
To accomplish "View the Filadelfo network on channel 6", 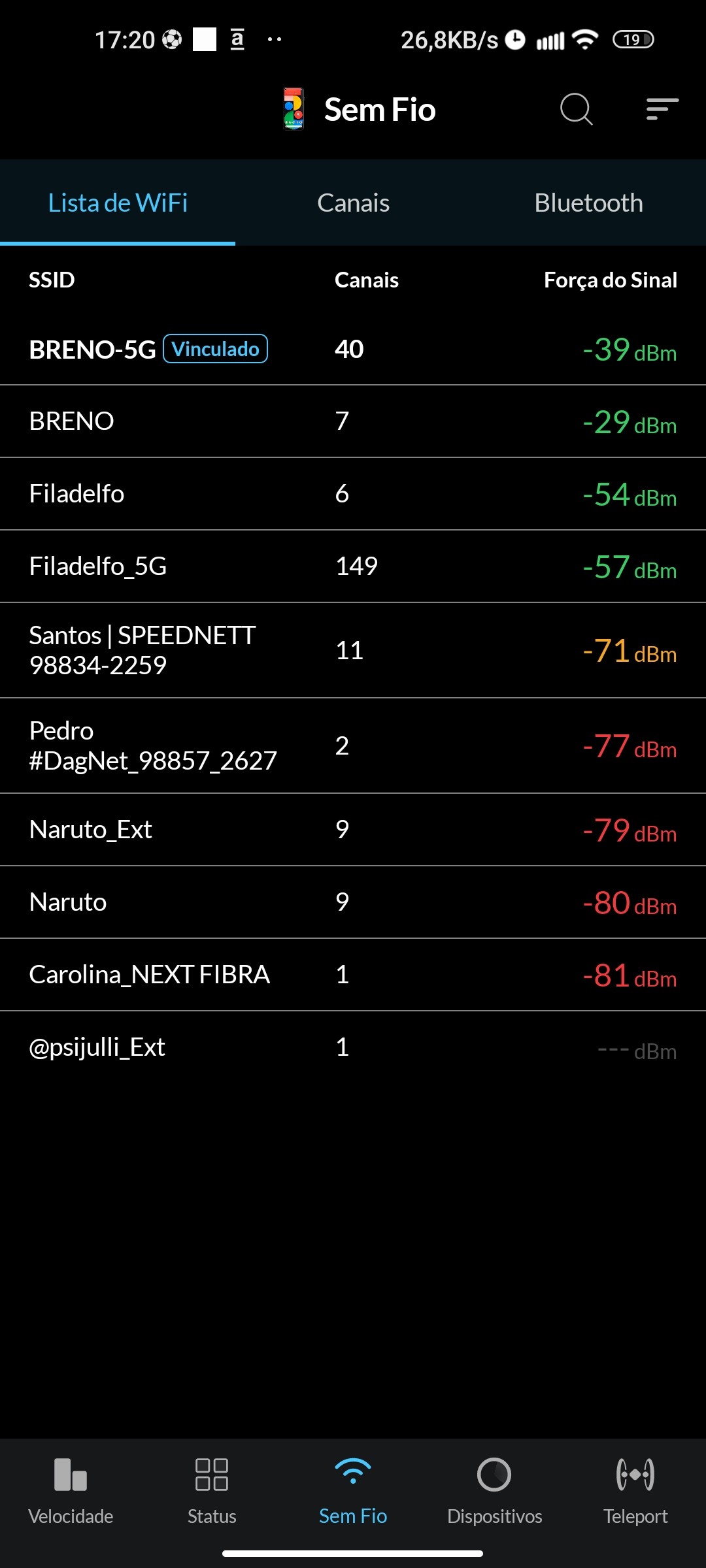I will coord(353,494).
